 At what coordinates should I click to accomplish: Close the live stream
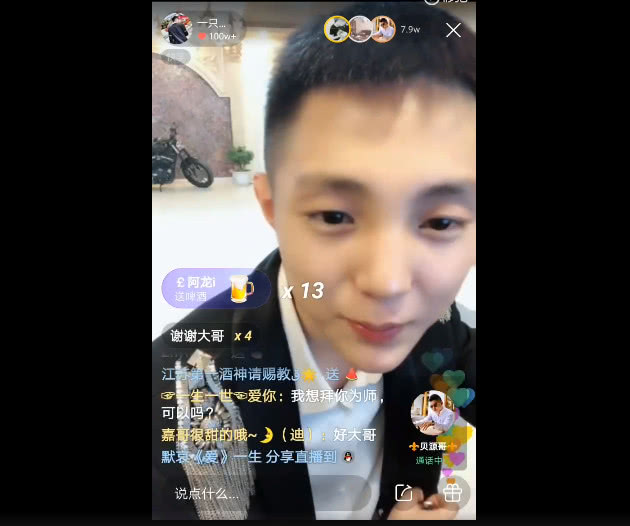click(453, 30)
